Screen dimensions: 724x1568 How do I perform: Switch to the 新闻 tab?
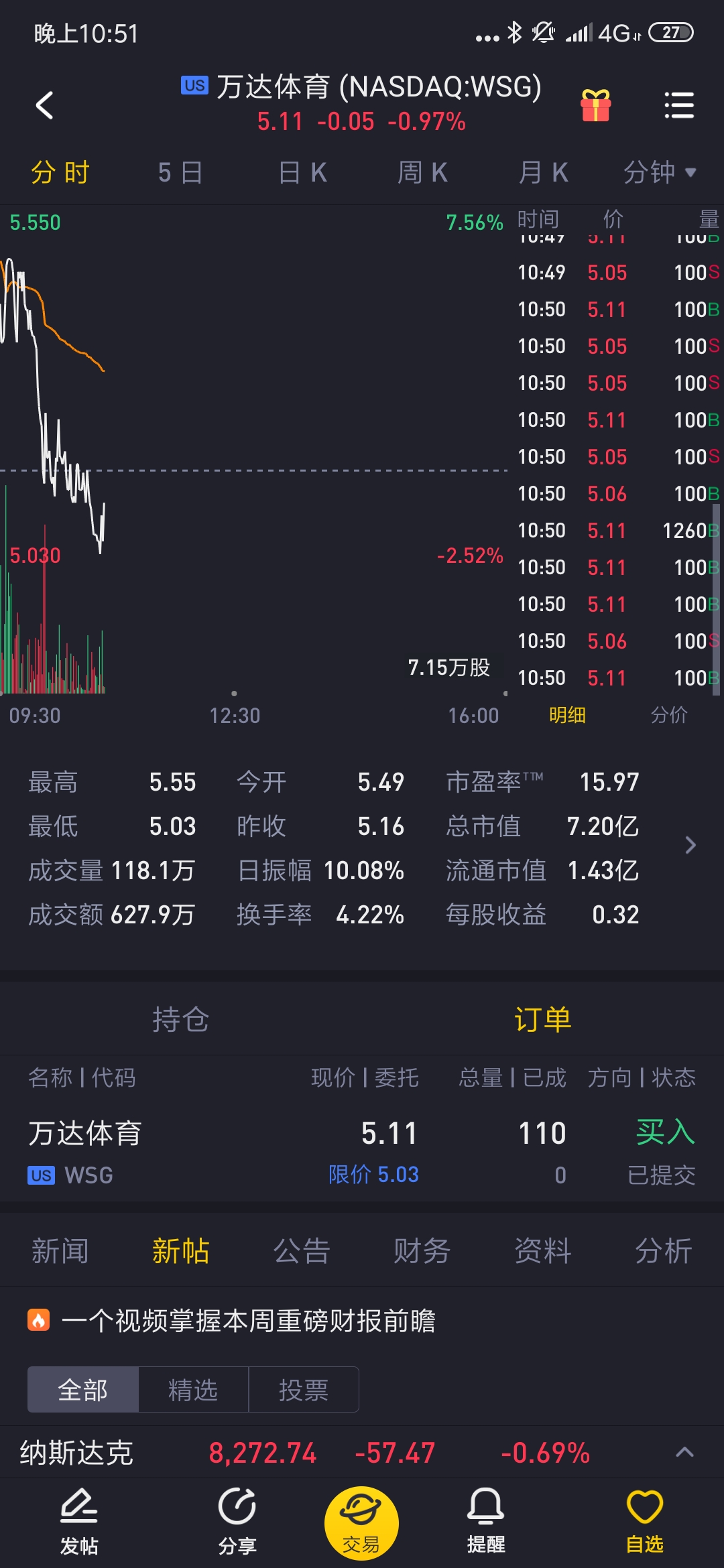pos(60,1250)
